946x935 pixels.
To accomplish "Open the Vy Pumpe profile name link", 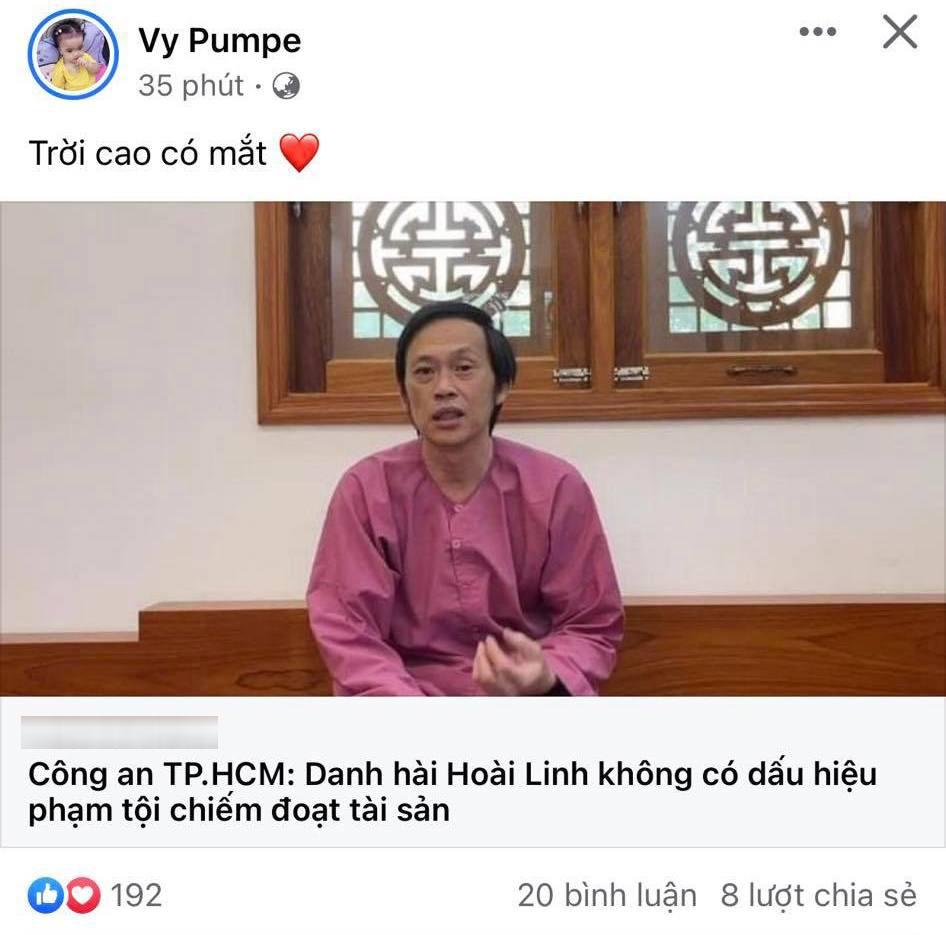I will point(219,40).
